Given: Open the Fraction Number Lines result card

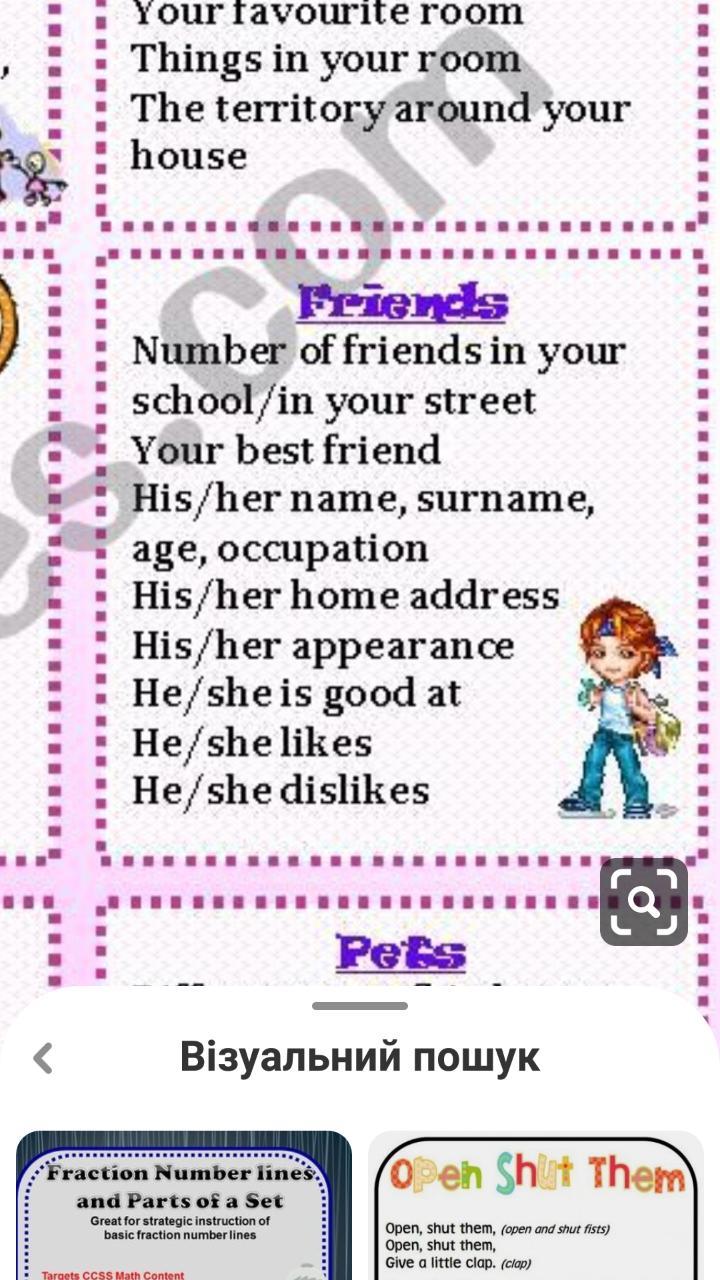Looking at the screenshot, I should click(184, 1205).
